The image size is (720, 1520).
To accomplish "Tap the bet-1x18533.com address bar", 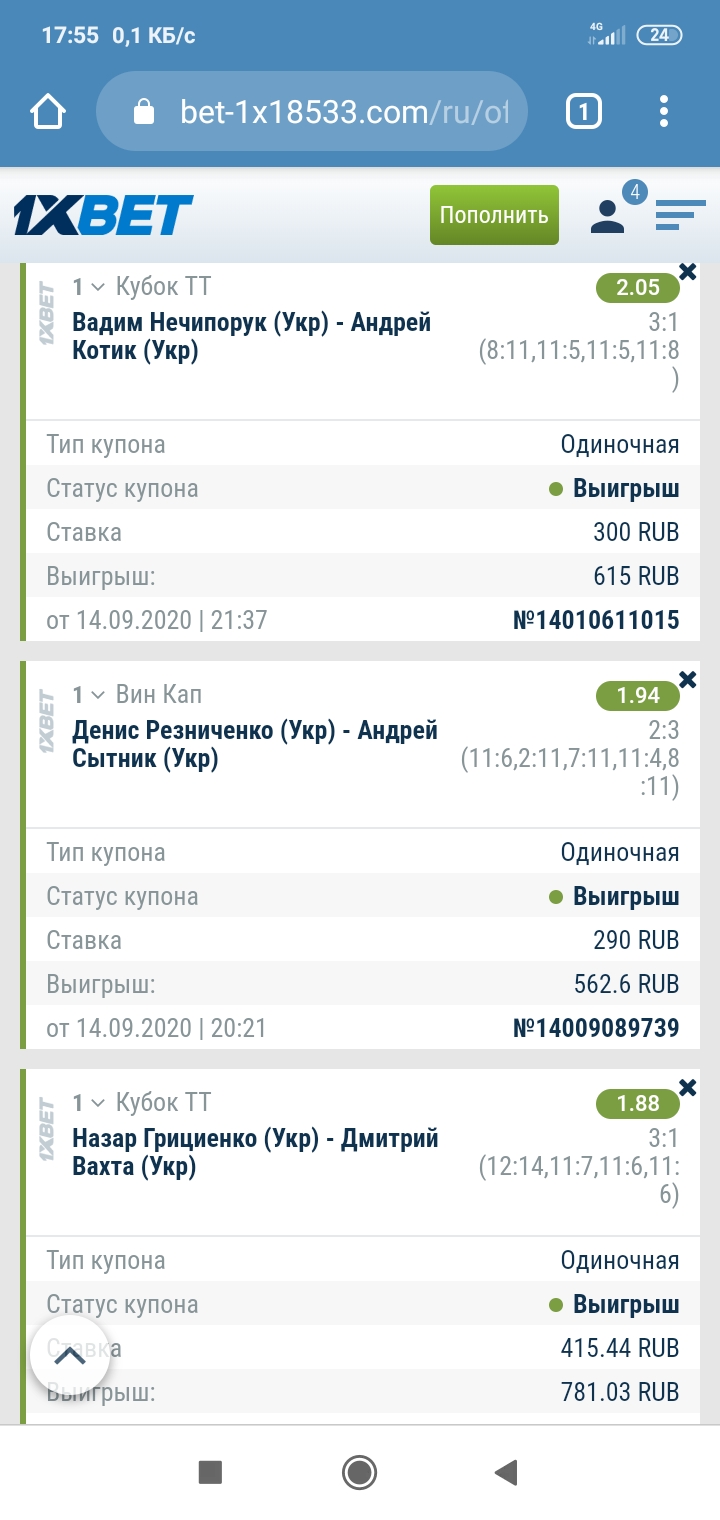I will point(312,111).
